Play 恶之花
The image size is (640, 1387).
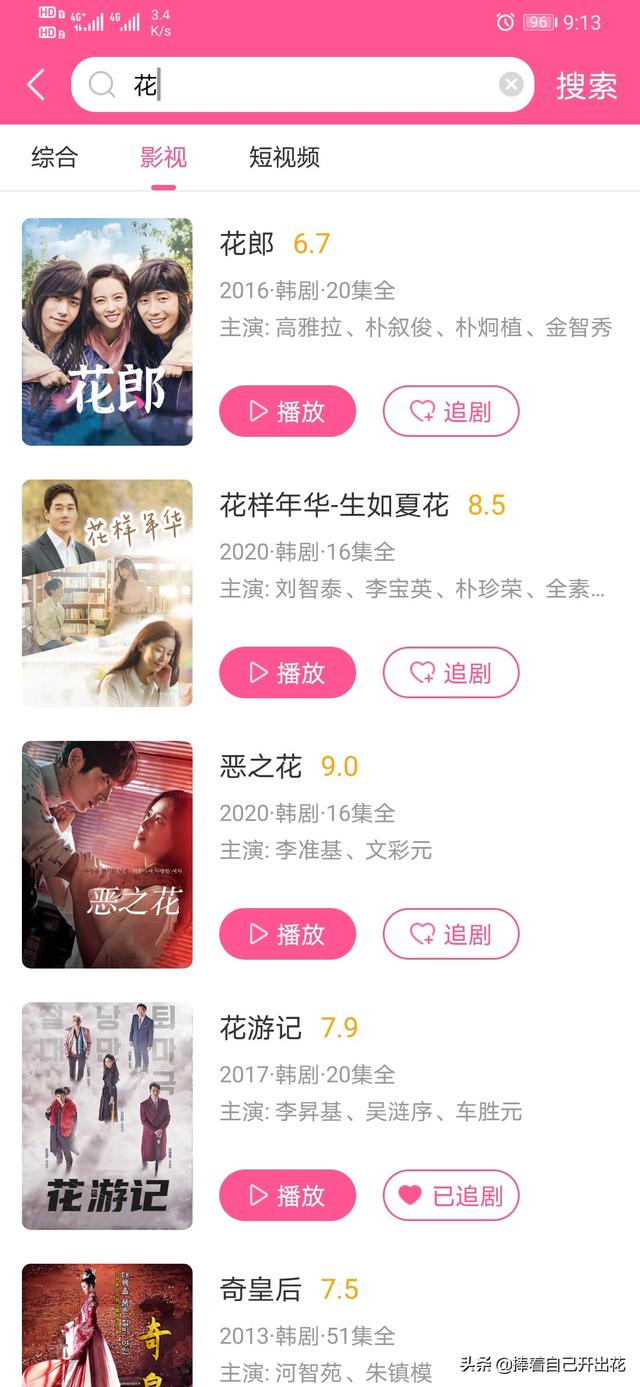(287, 934)
